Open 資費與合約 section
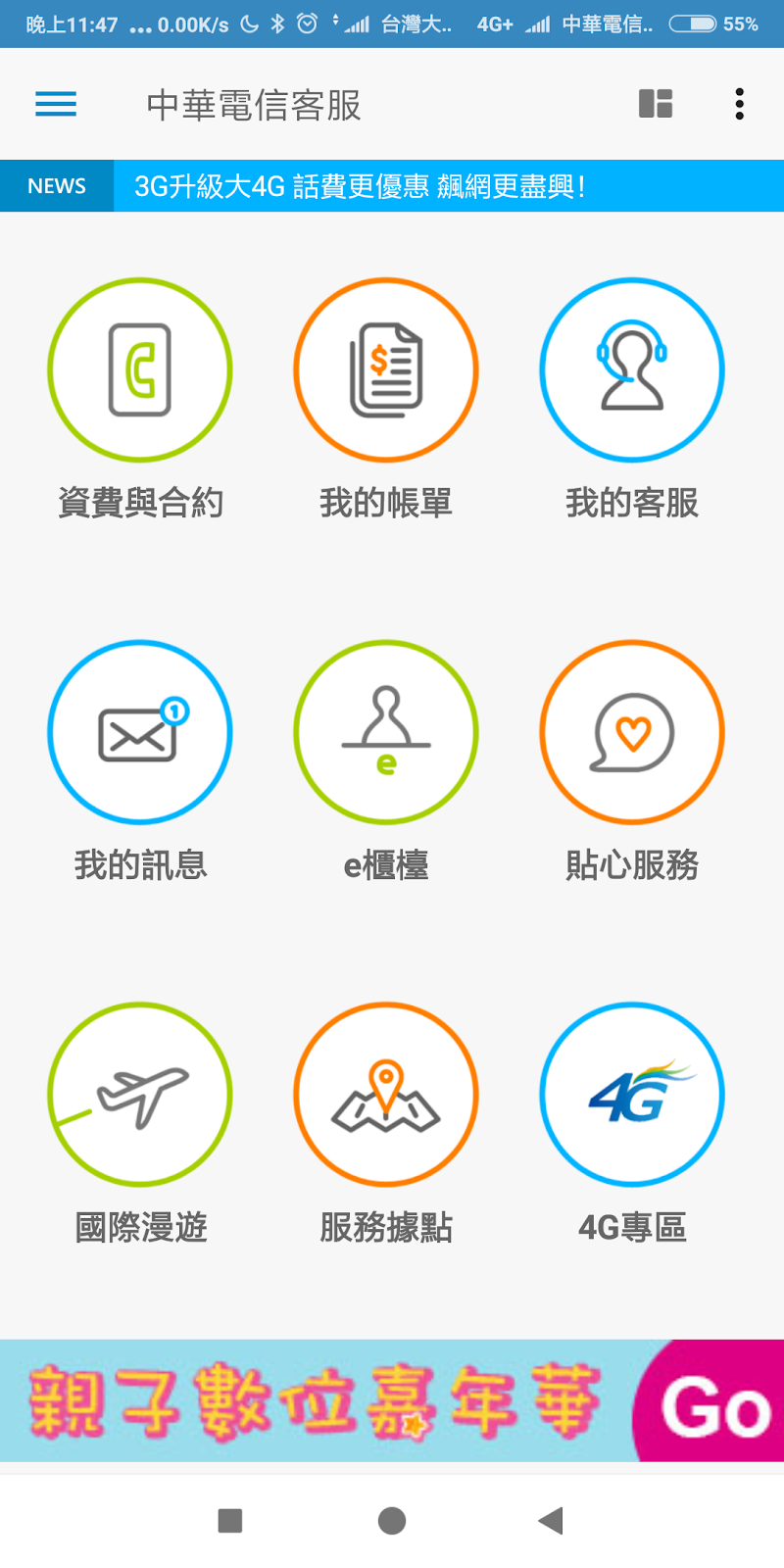This screenshot has height=1568, width=784. tap(140, 370)
